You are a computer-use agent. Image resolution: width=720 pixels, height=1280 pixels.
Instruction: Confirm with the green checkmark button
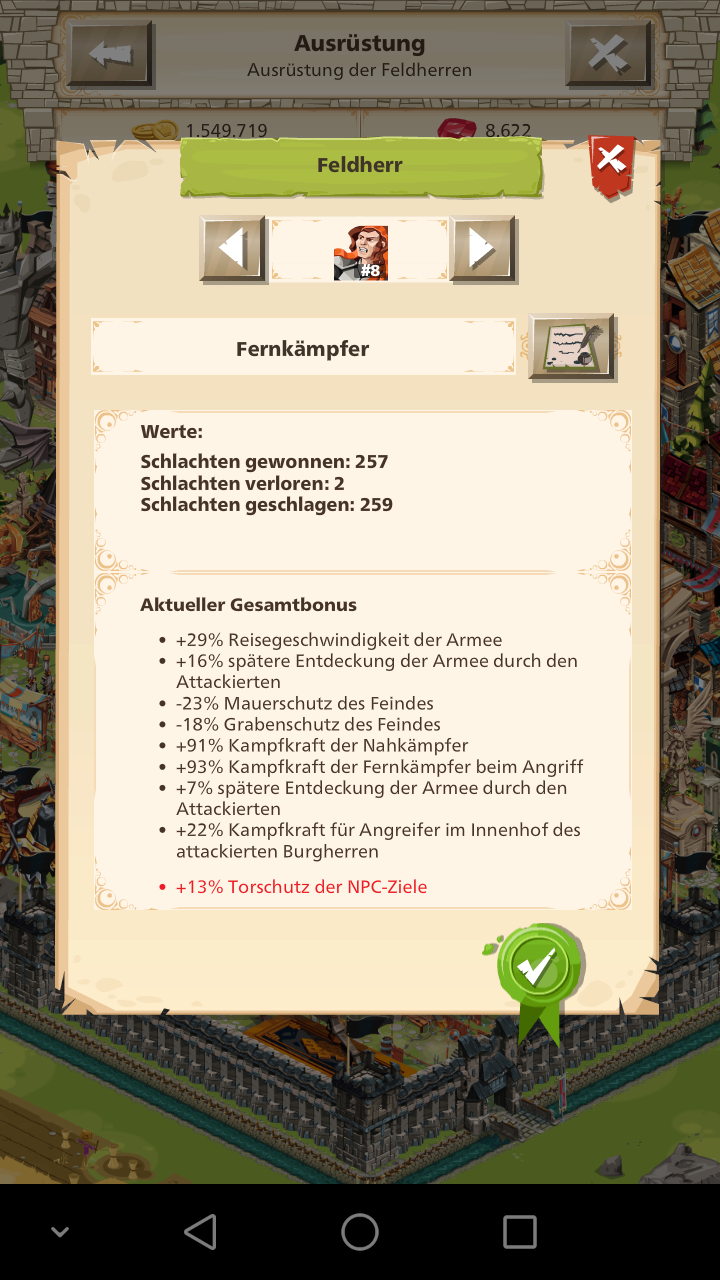tap(539, 968)
